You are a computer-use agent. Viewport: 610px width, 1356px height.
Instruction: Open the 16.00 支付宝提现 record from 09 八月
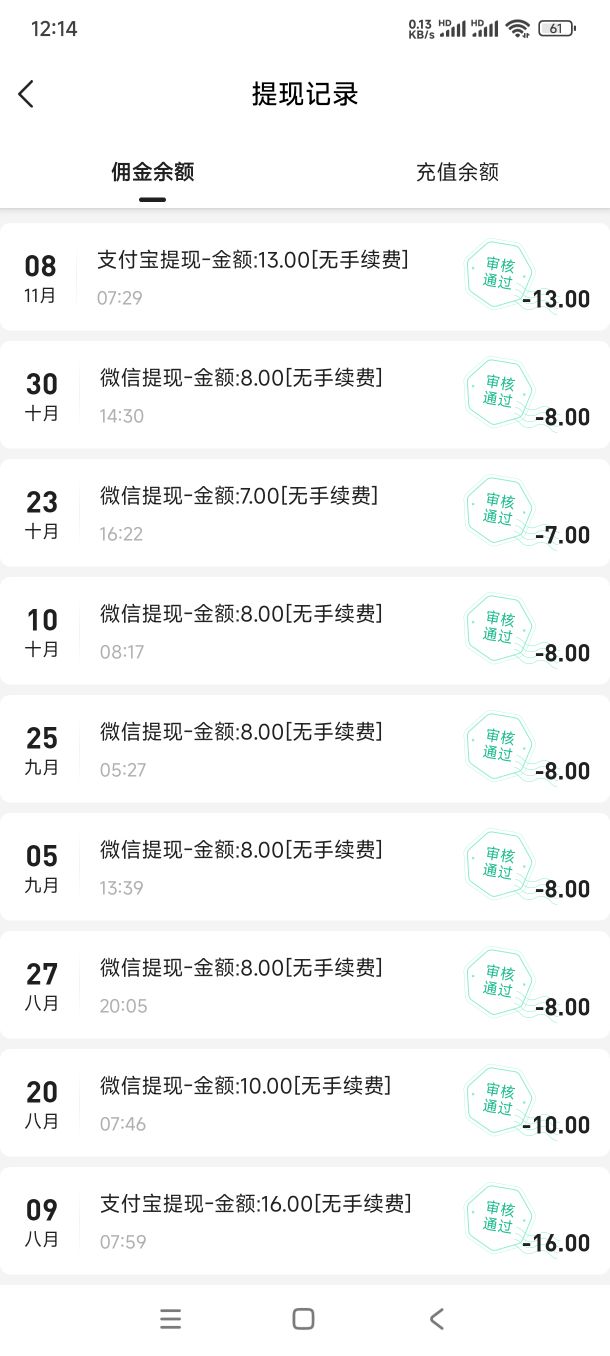(x=305, y=1221)
